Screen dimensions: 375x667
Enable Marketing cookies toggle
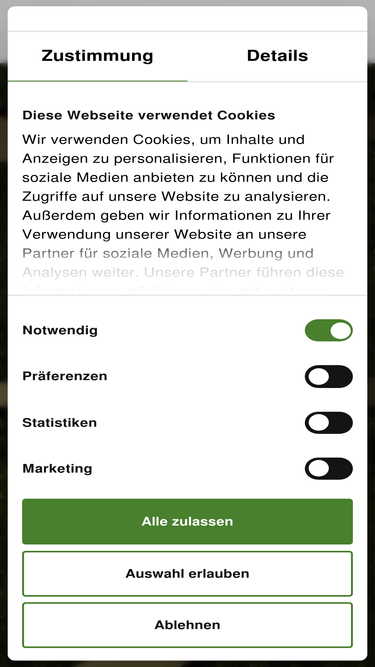coord(329,468)
